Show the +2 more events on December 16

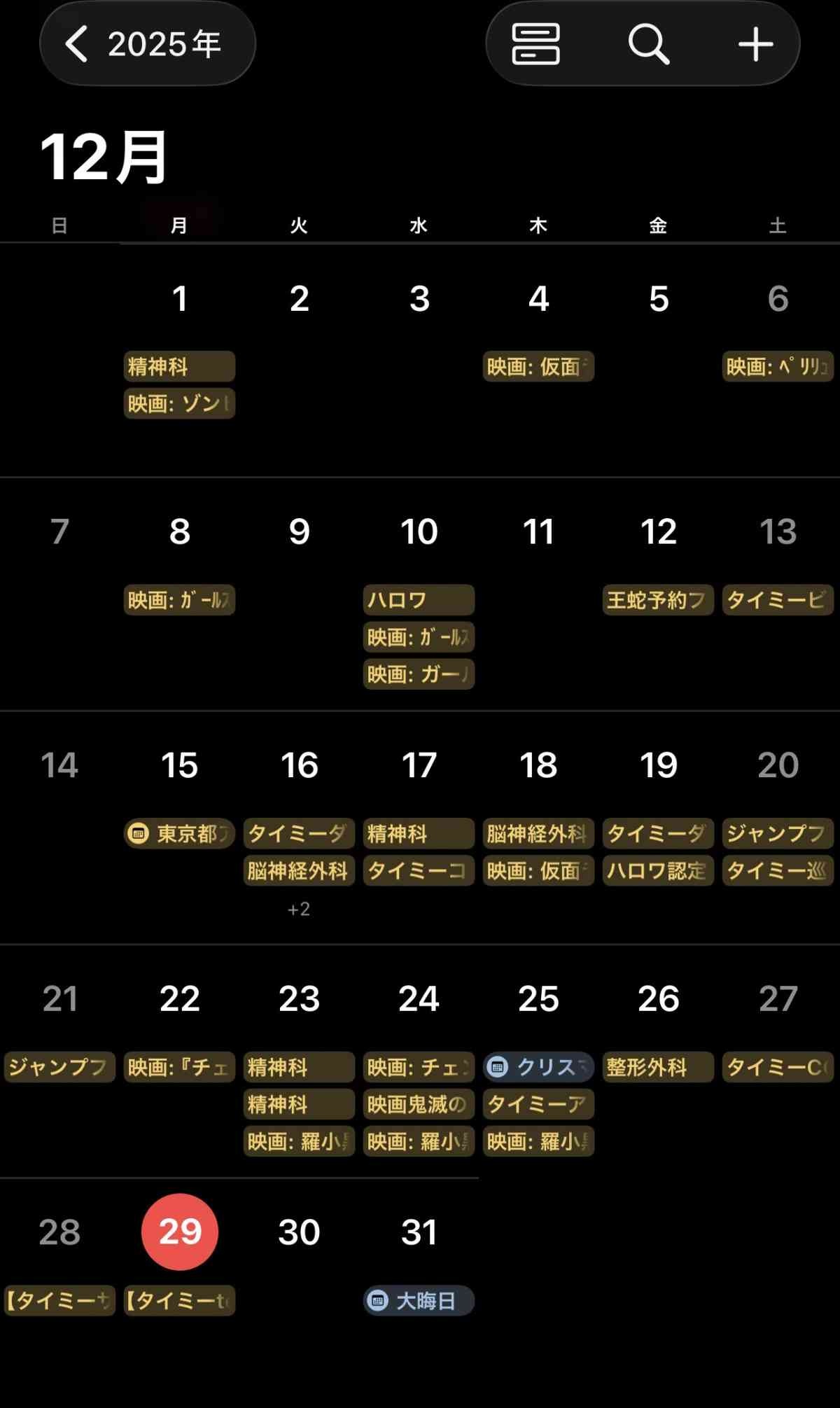(x=299, y=909)
